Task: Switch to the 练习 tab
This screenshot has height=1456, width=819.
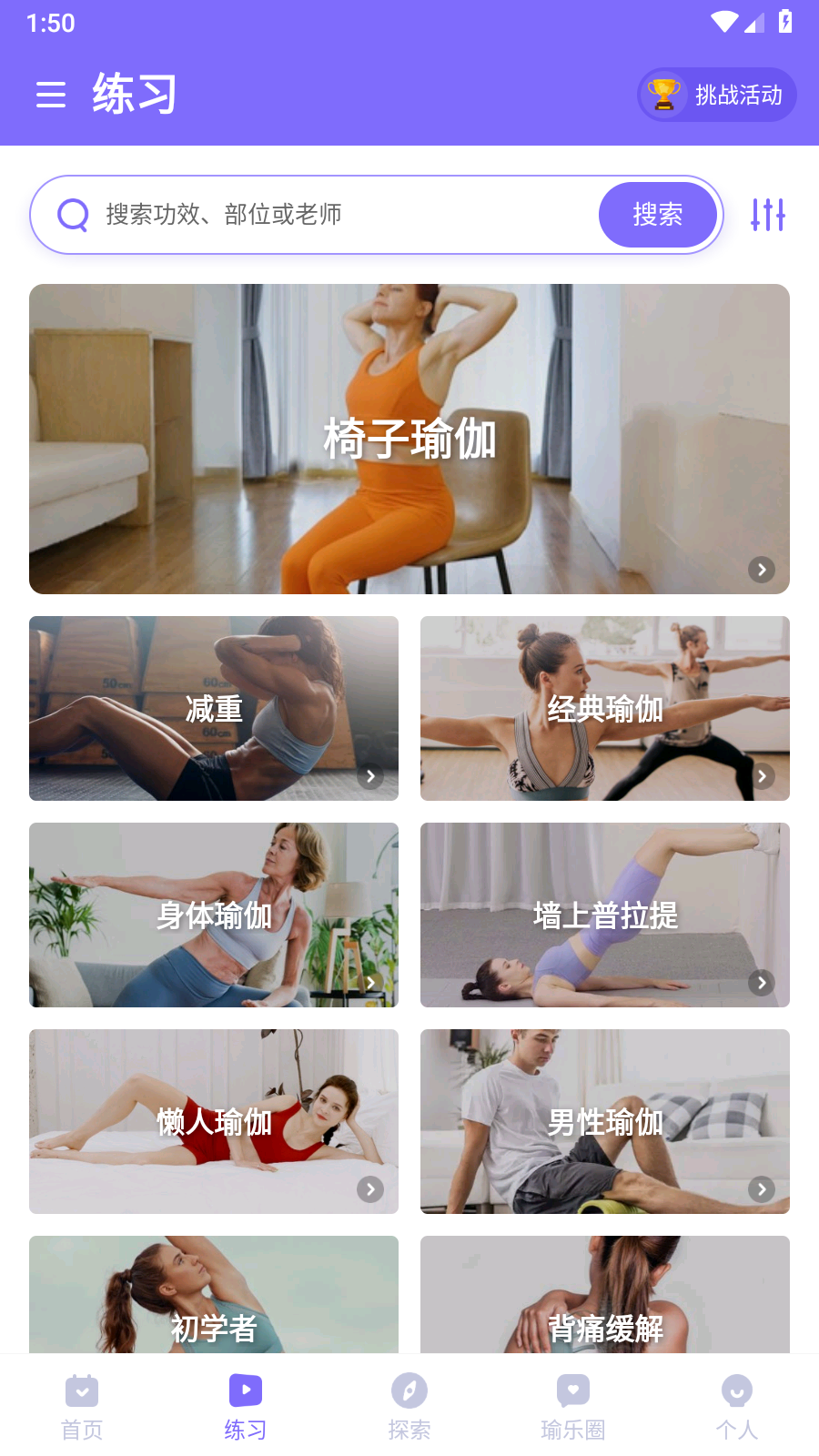Action: click(x=246, y=1407)
